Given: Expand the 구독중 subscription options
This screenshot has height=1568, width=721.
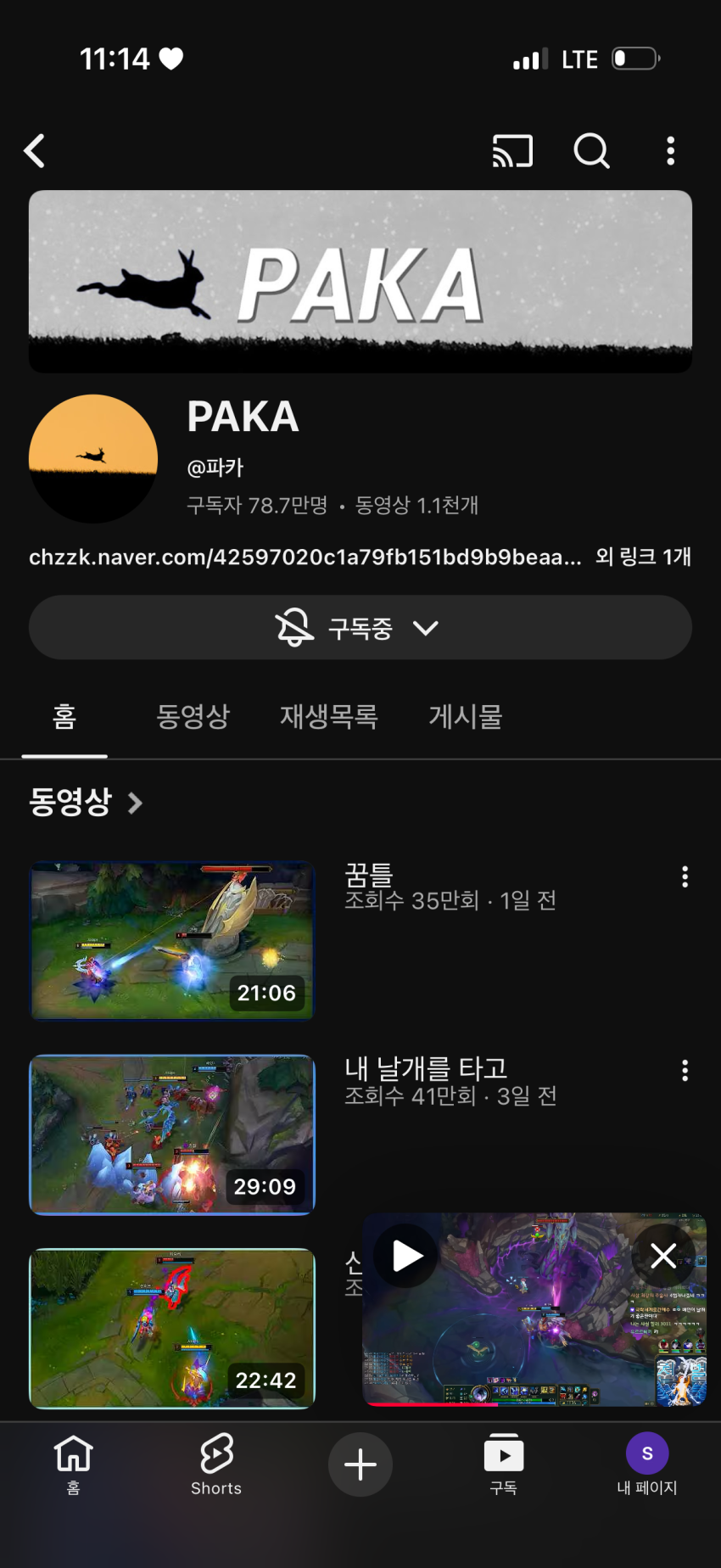Looking at the screenshot, I should point(360,628).
